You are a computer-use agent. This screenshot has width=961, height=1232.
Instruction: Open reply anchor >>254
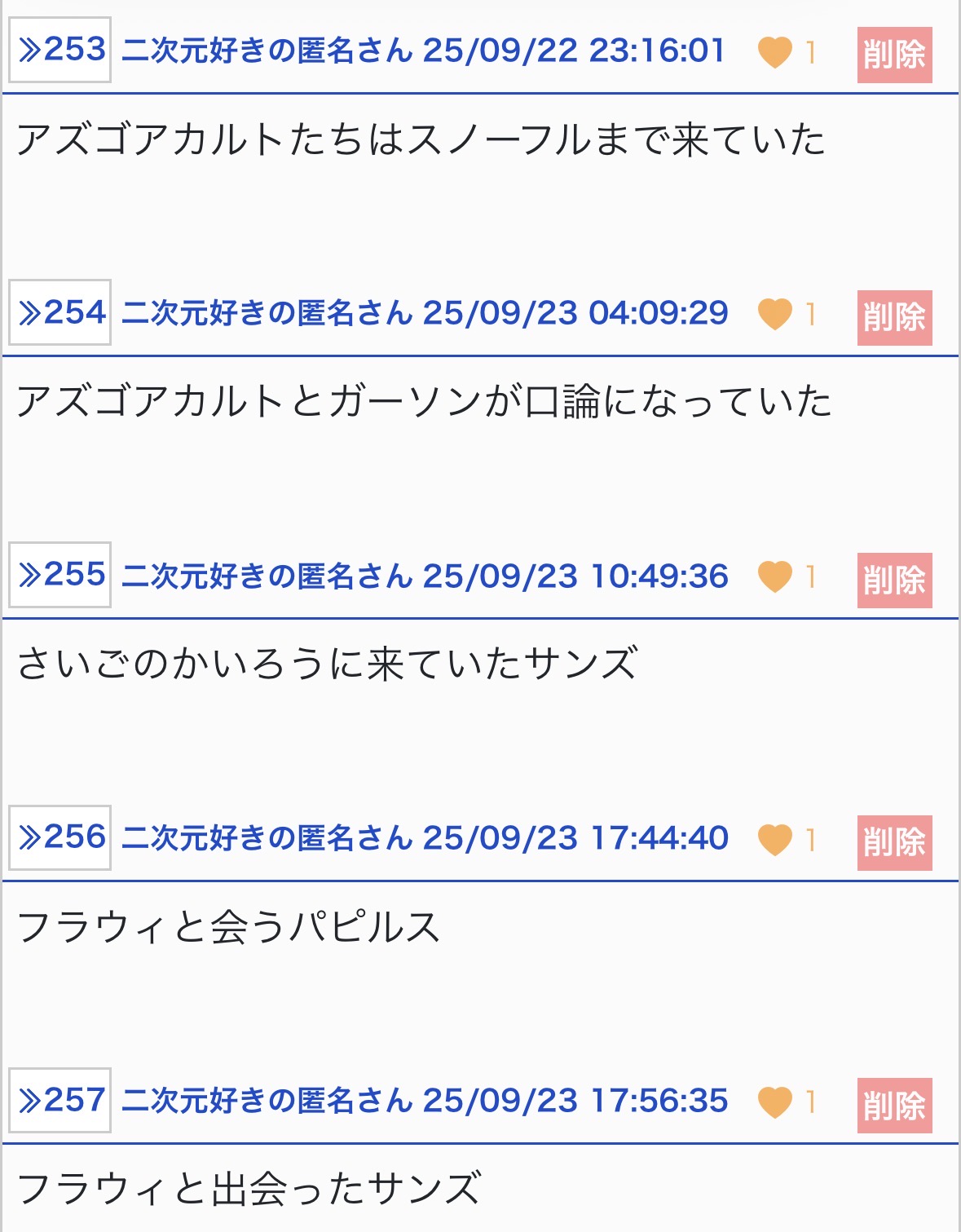click(x=60, y=313)
